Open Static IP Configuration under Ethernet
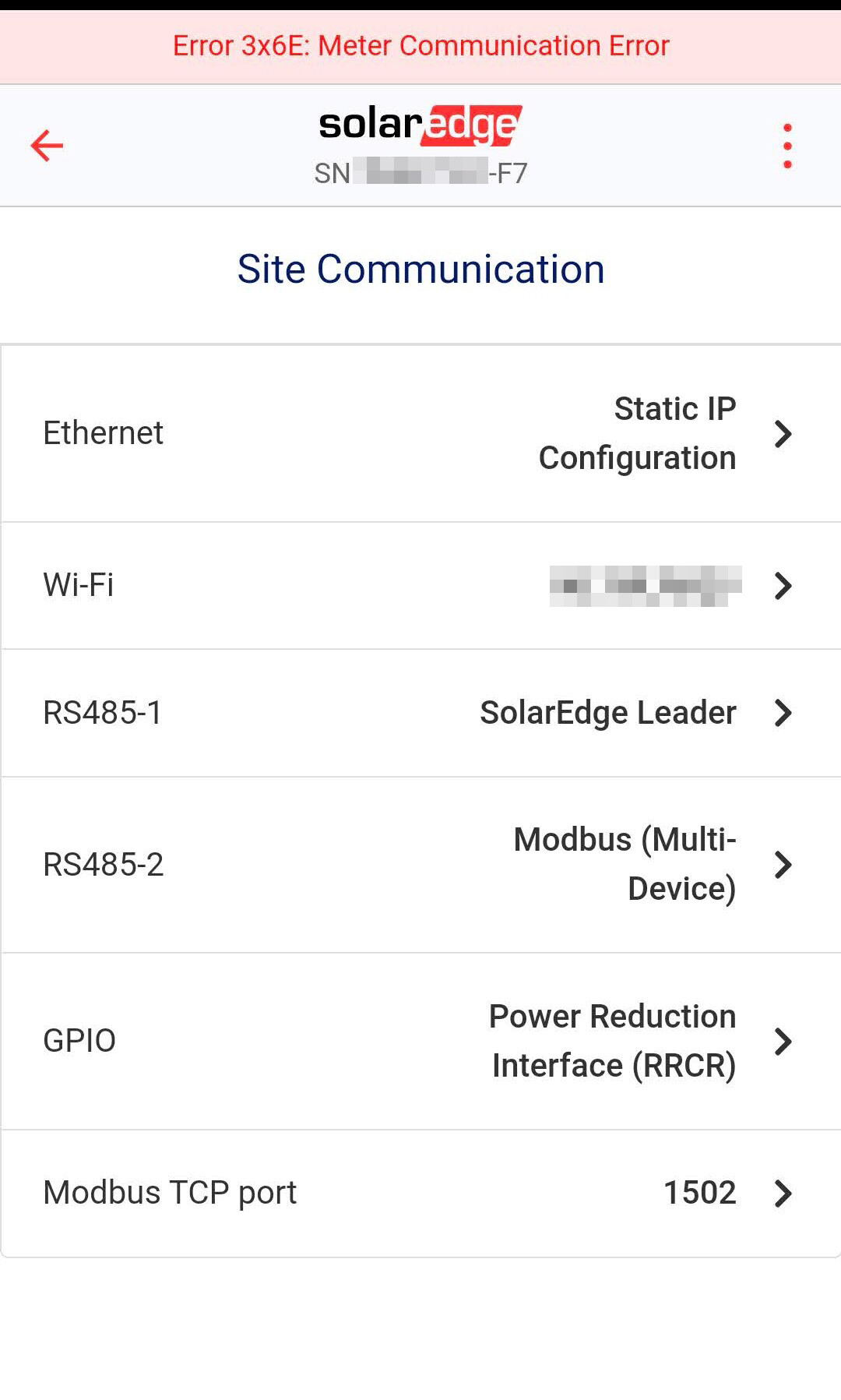 [x=636, y=434]
